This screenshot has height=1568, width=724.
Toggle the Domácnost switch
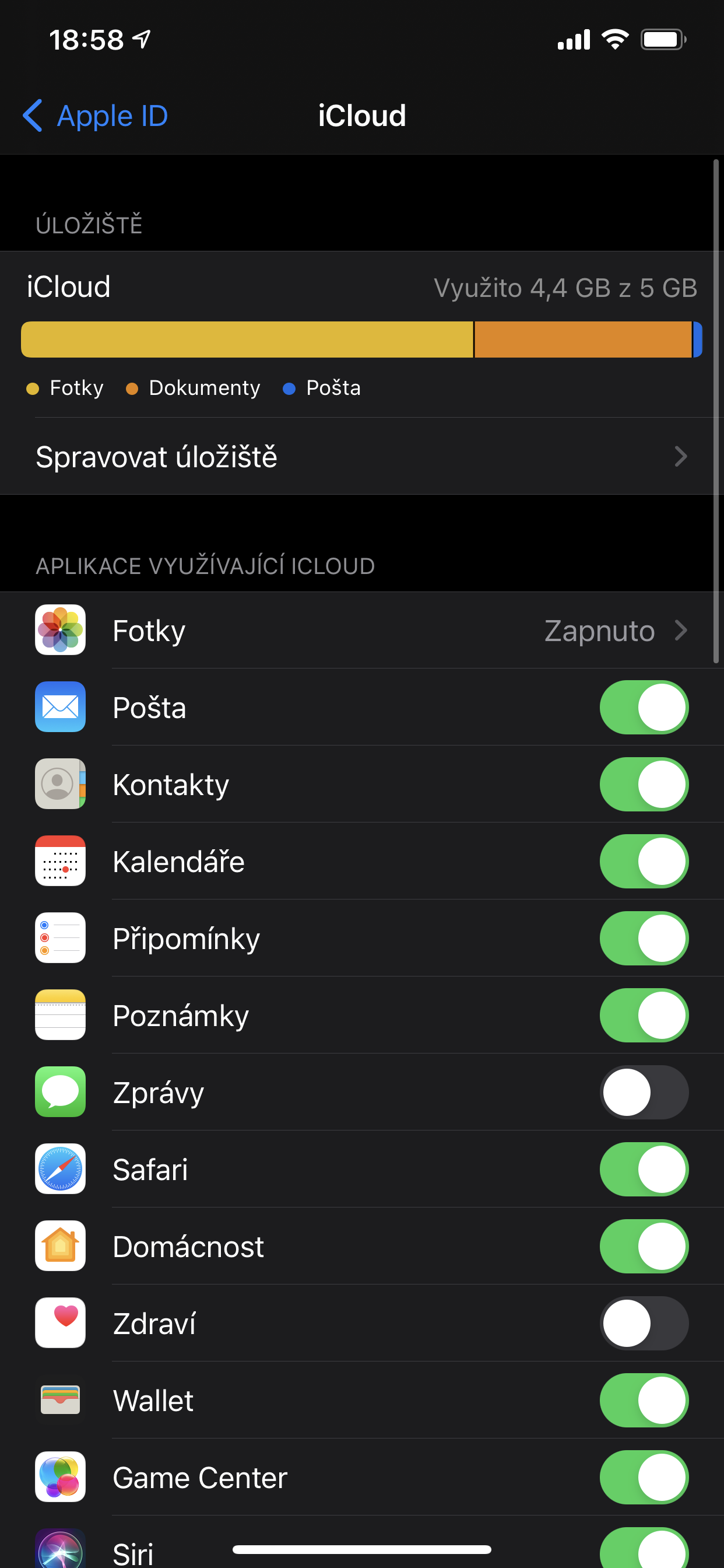(x=643, y=1247)
